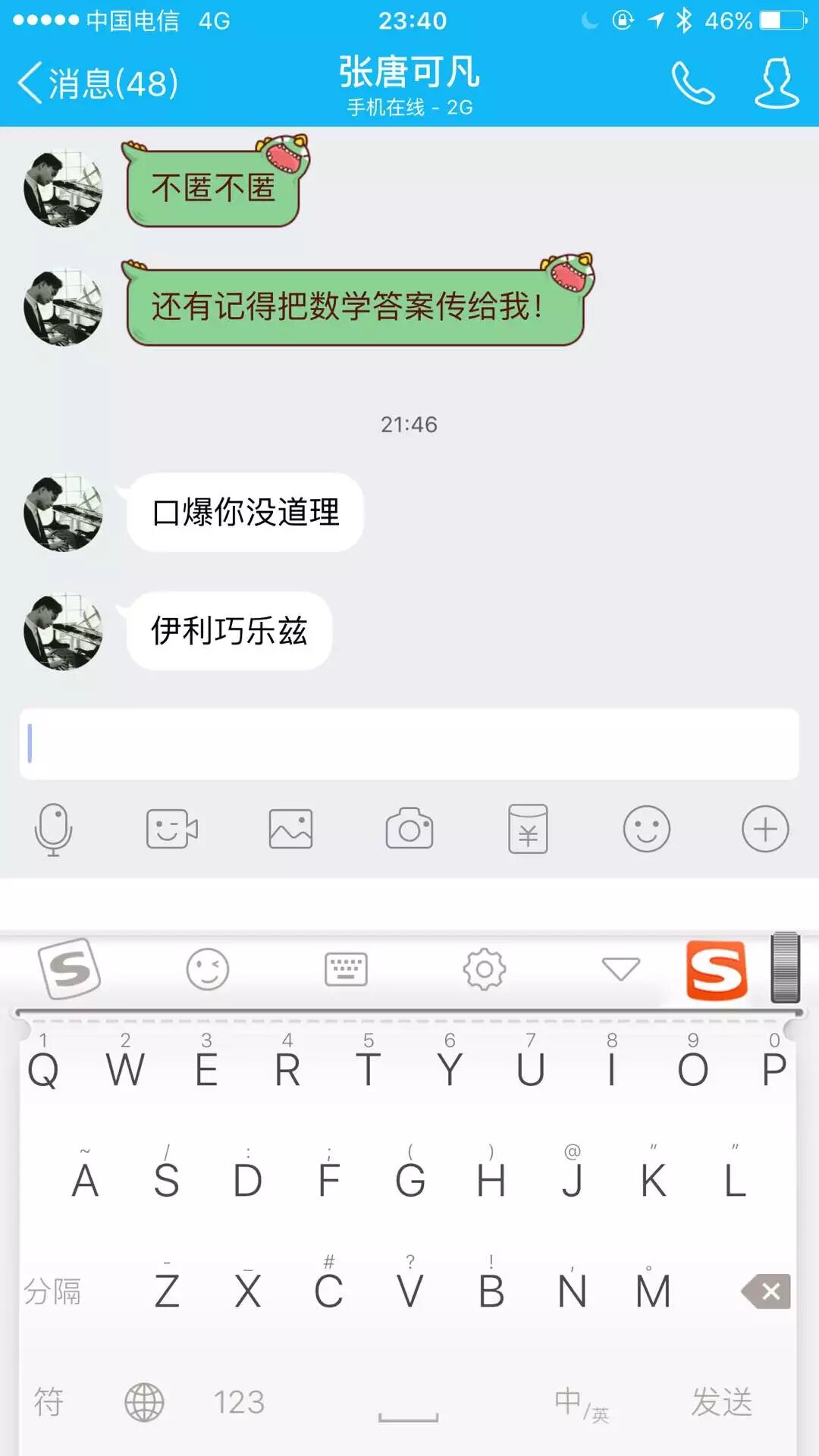Viewport: 819px width, 1456px height.
Task: Open more options with the plus icon
Action: pos(764,830)
